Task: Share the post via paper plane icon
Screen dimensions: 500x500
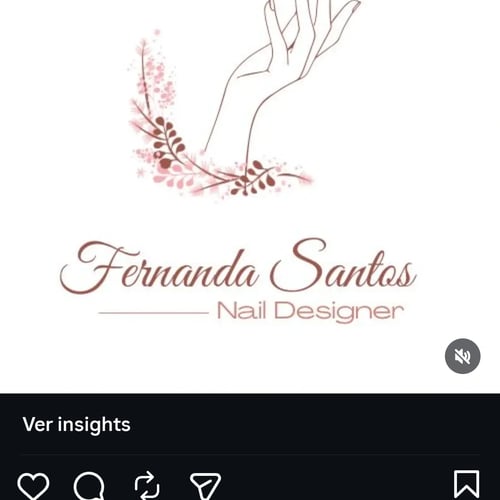Action: [x=205, y=486]
